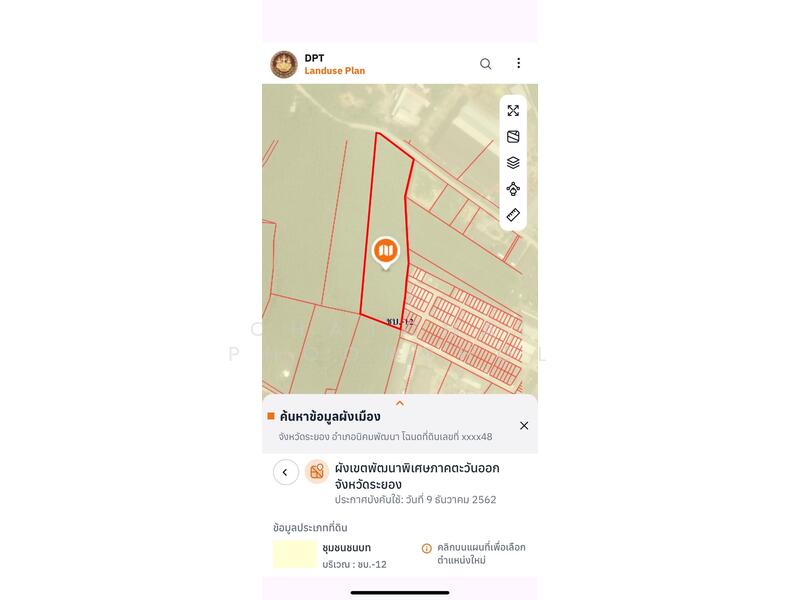
Task: Open the three-dot overflow menu
Action: click(518, 64)
